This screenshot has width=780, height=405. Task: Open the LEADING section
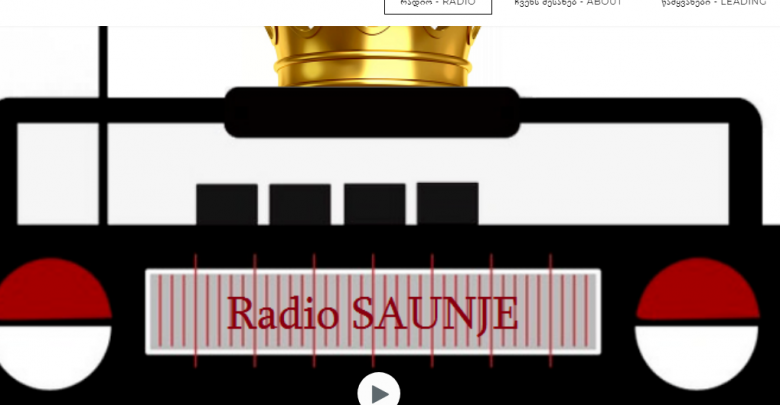click(713, 4)
